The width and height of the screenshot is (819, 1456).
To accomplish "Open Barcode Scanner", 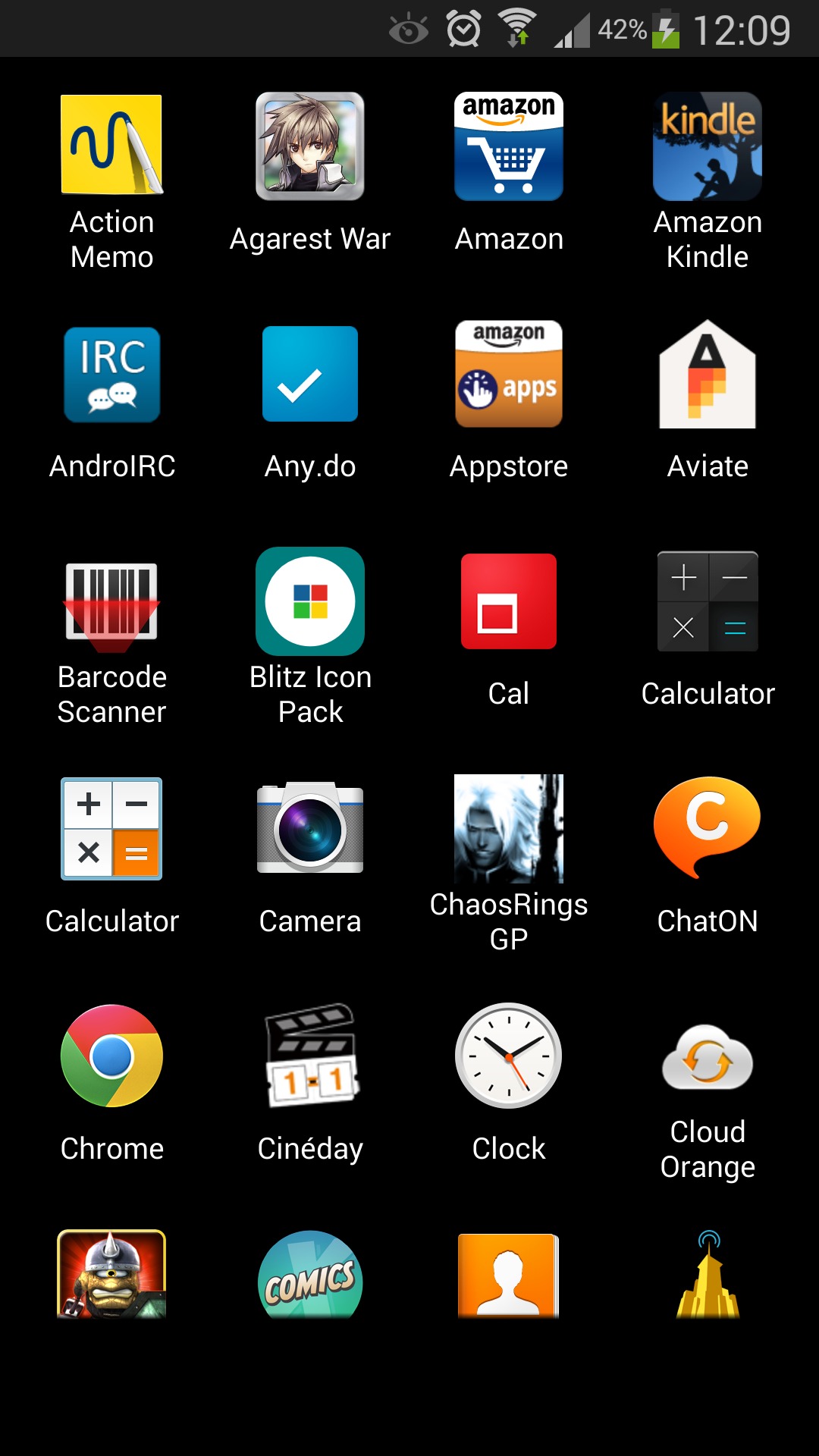I will (x=111, y=602).
